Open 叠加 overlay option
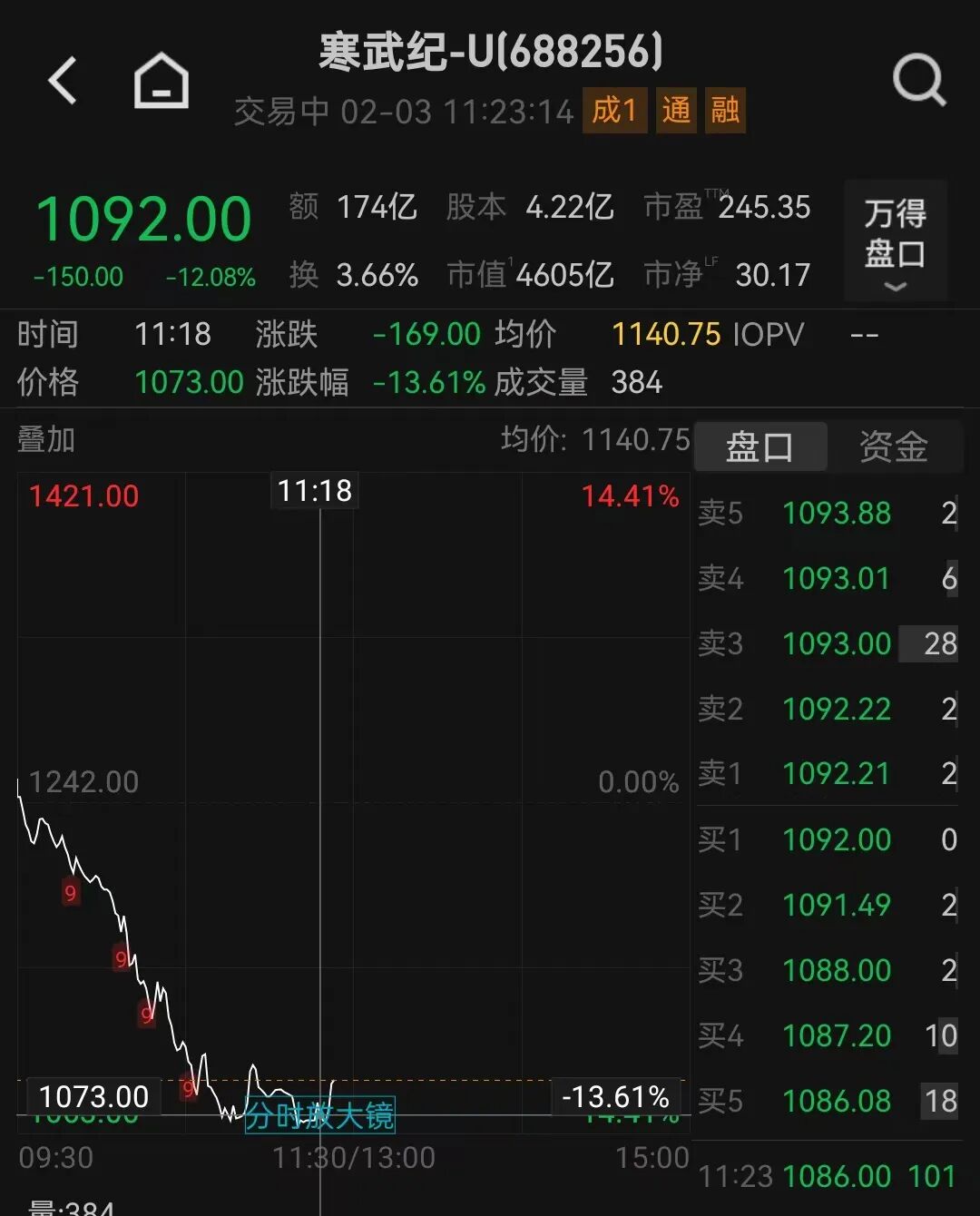The height and width of the screenshot is (1216, 980). [x=46, y=440]
